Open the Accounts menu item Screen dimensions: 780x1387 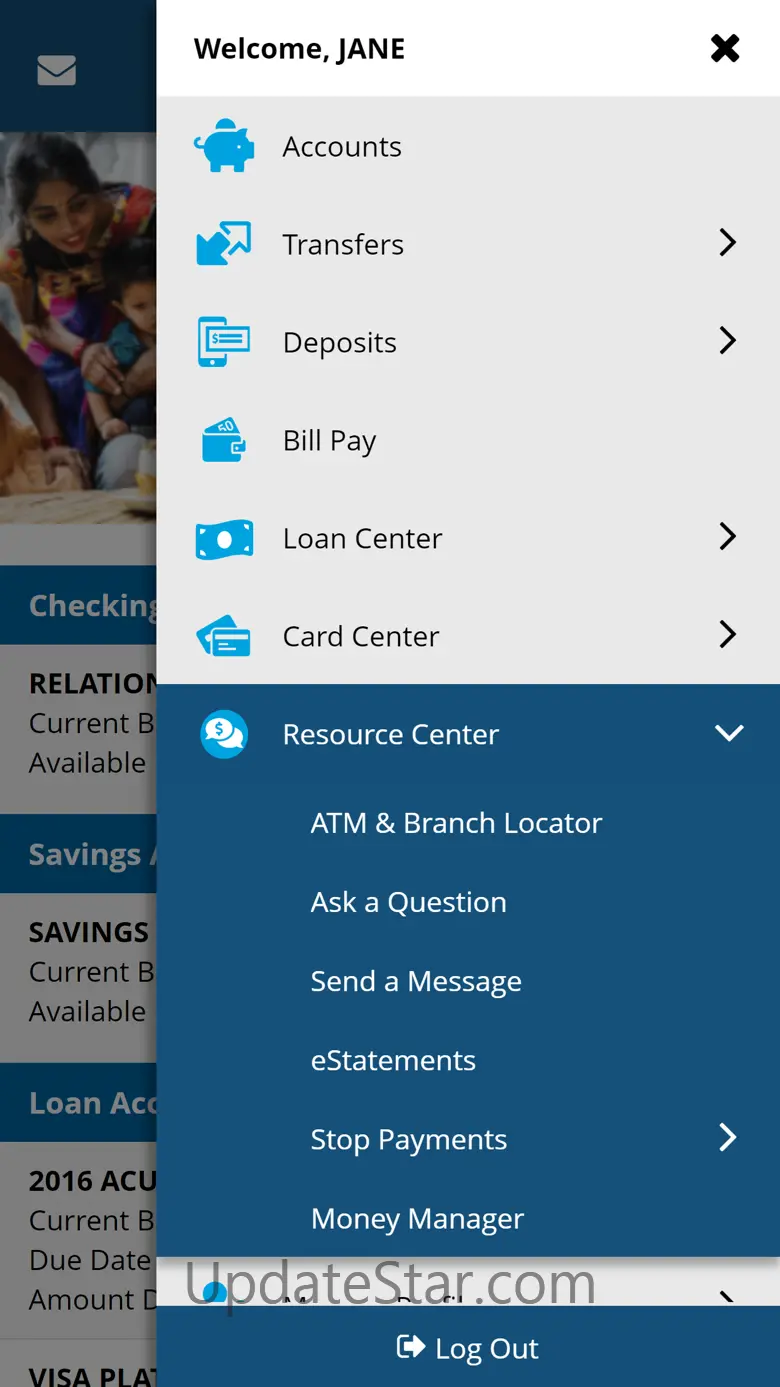tap(341, 147)
